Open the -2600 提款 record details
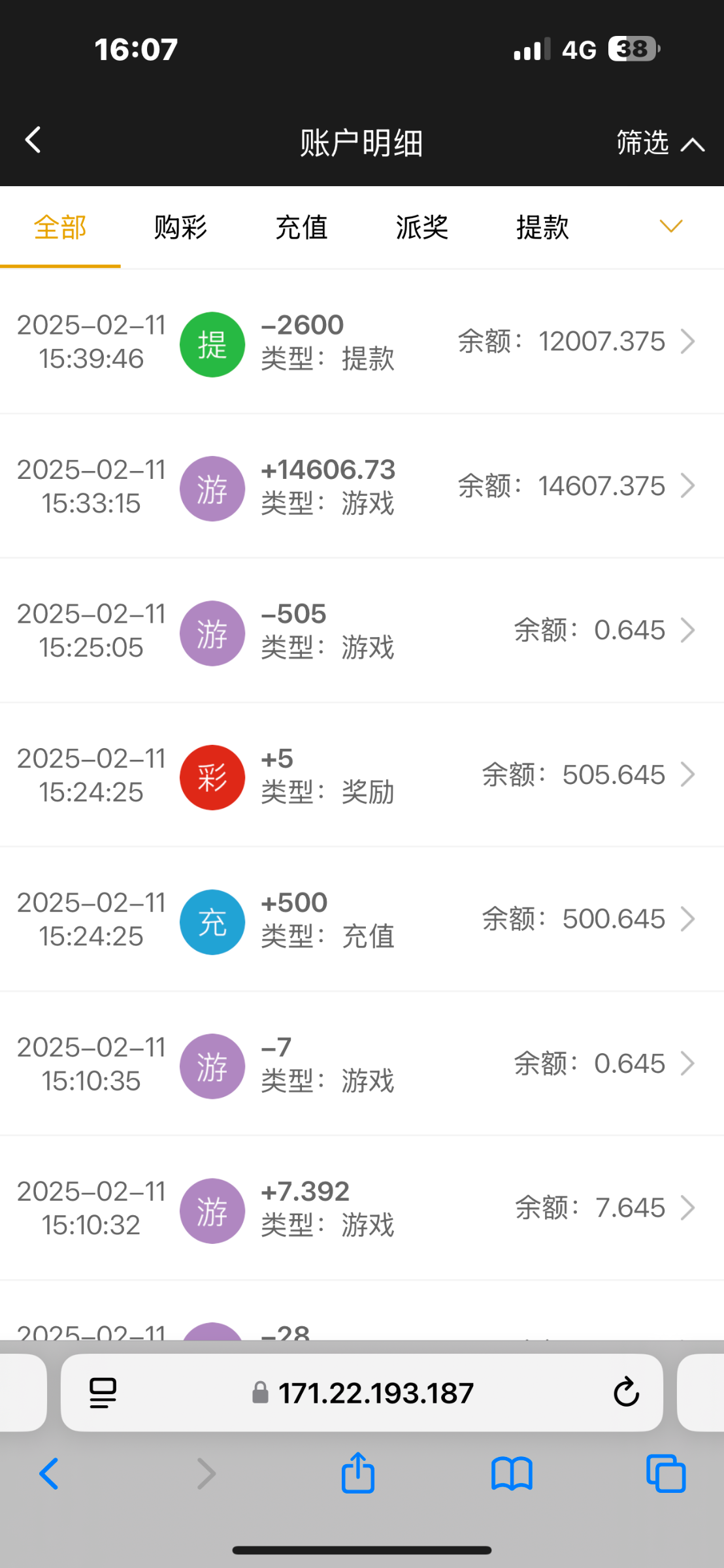Screen dimensions: 724x1568 coord(362,342)
